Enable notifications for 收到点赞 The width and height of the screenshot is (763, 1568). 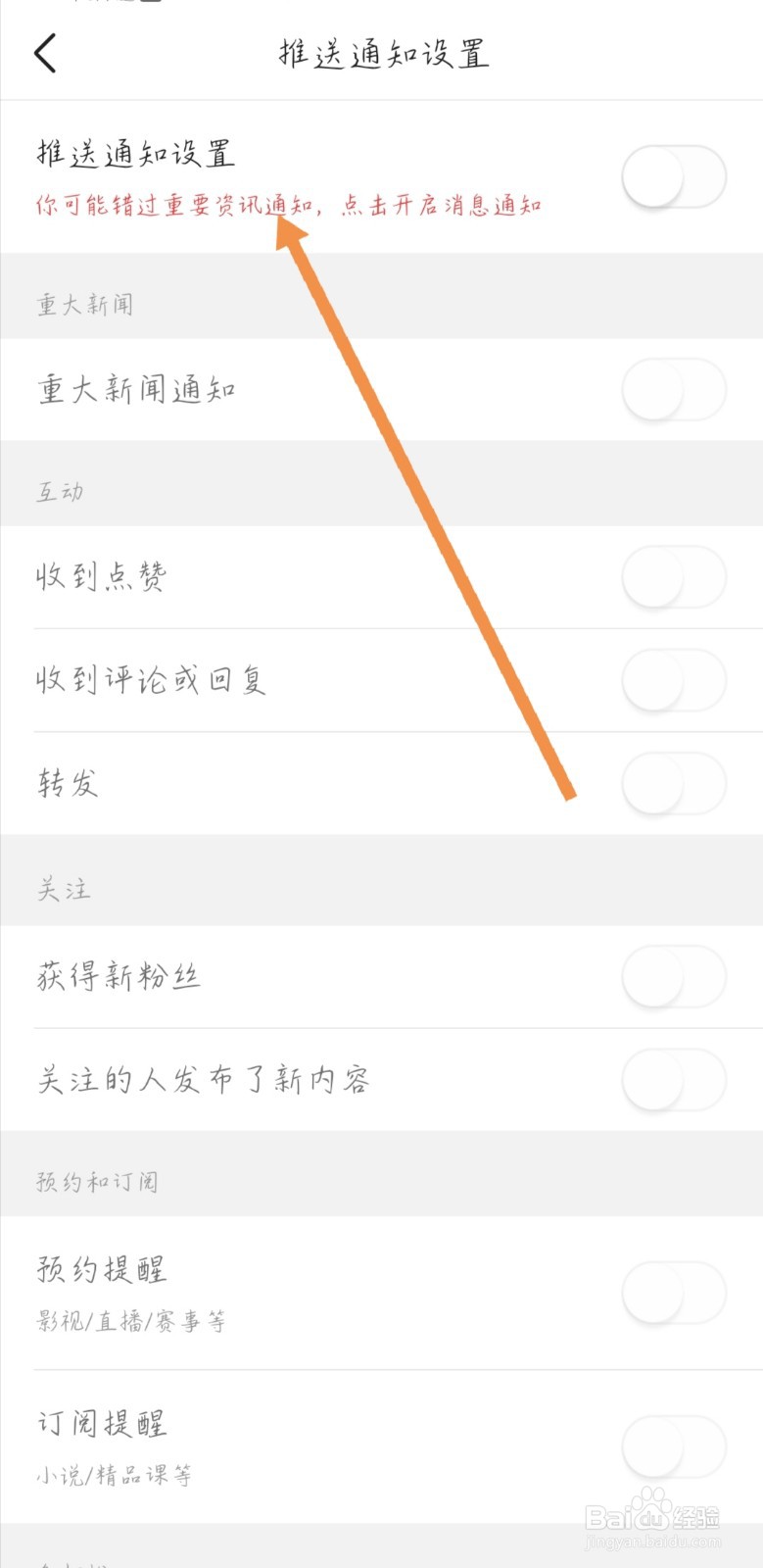(x=673, y=577)
